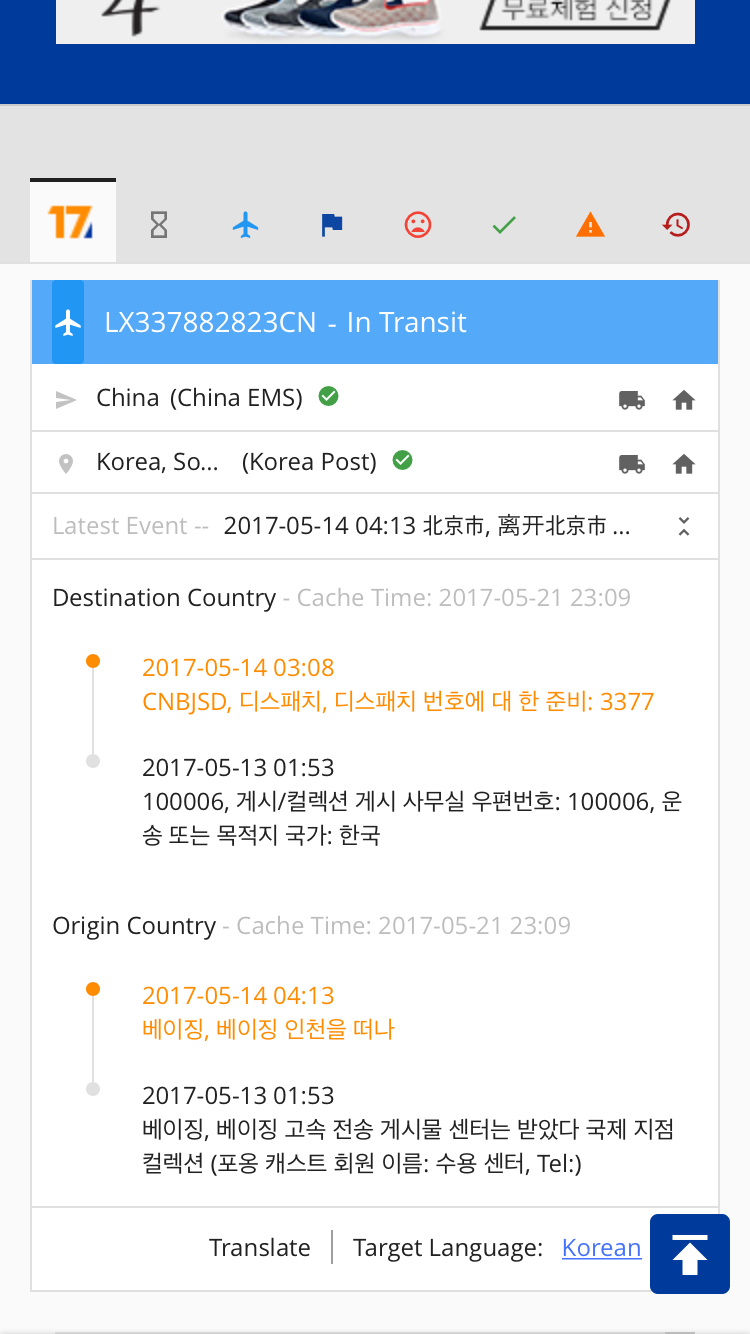750x1334 pixels.
Task: Switch to the orange warning alert tab
Action: click(x=591, y=225)
